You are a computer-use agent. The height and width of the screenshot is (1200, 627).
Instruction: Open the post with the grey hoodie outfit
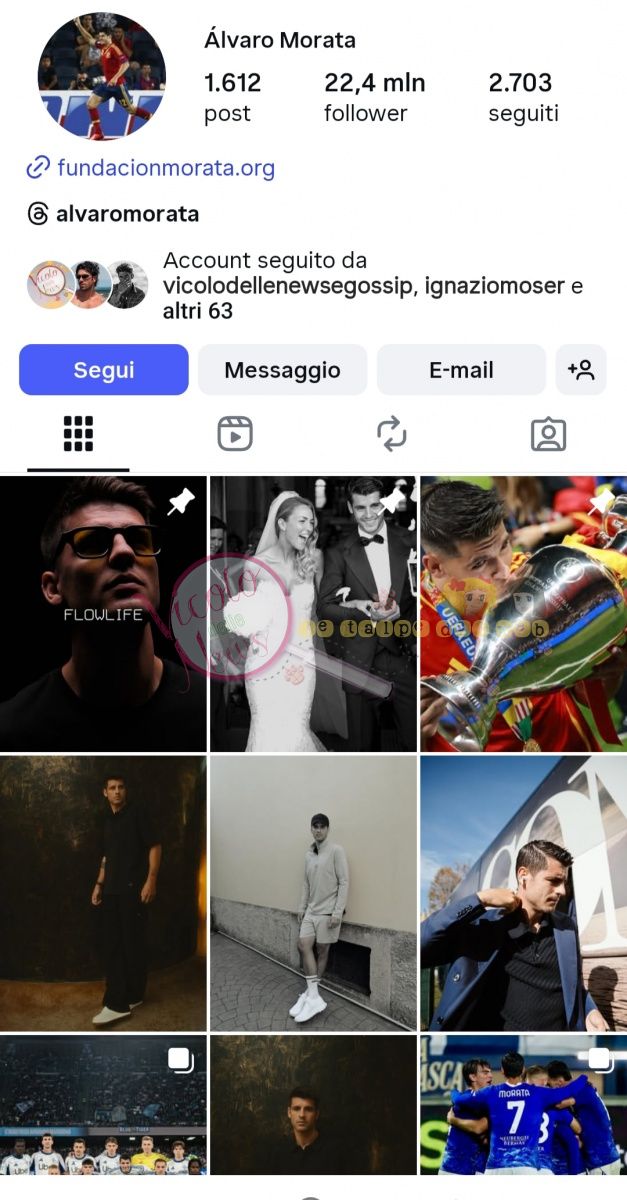(x=313, y=893)
